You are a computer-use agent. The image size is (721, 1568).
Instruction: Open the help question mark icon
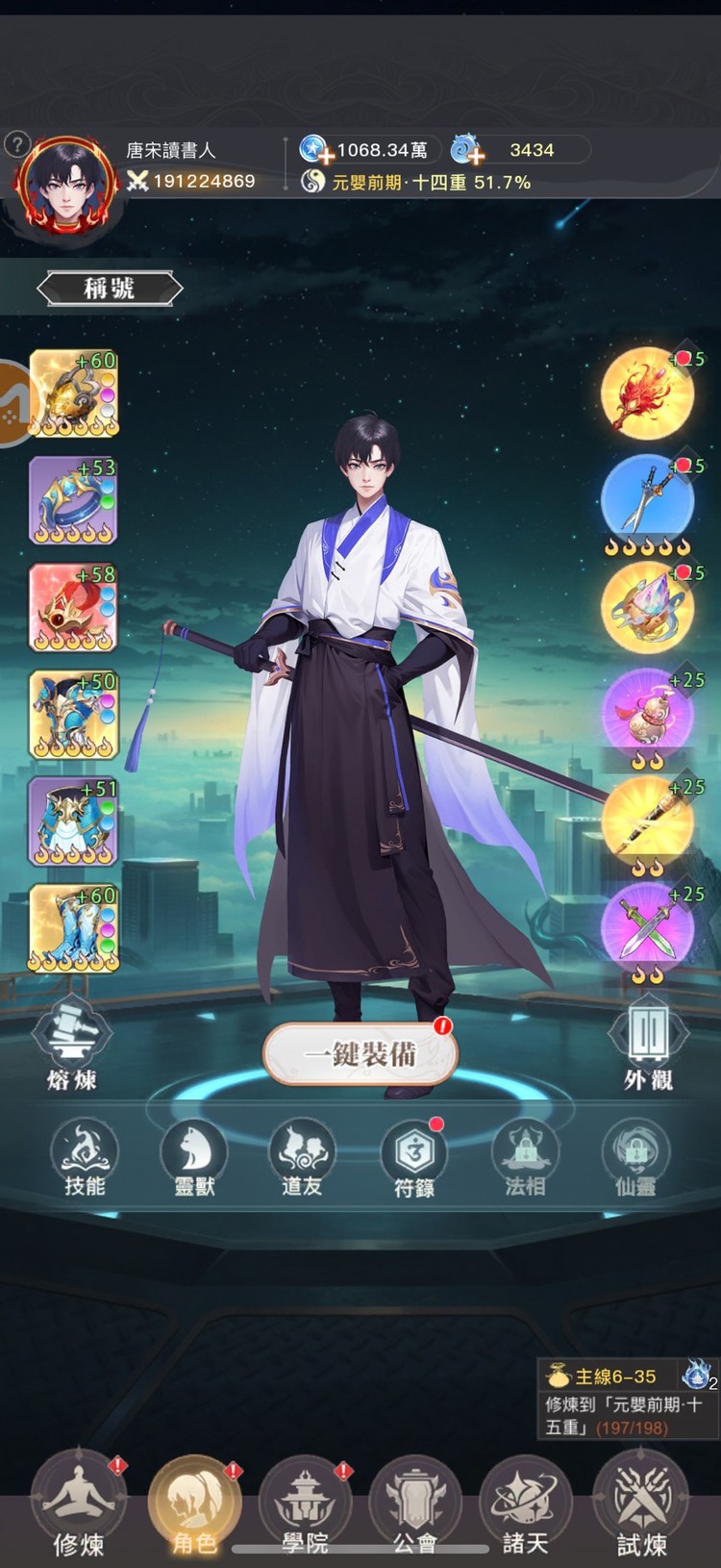click(16, 144)
